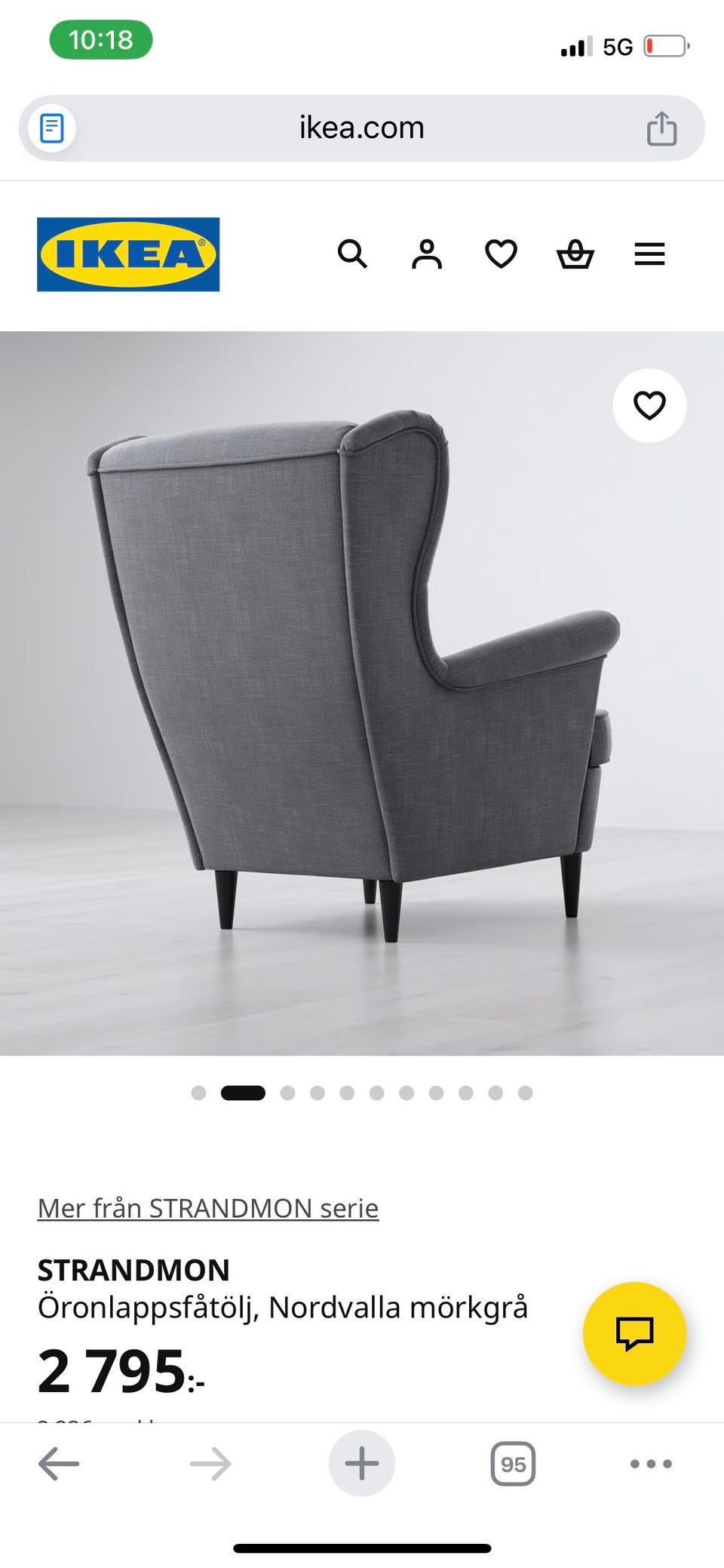Screen dimensions: 724x1568
Task: Open the 'Mer från STRANDMON serie' link
Action: [208, 1208]
